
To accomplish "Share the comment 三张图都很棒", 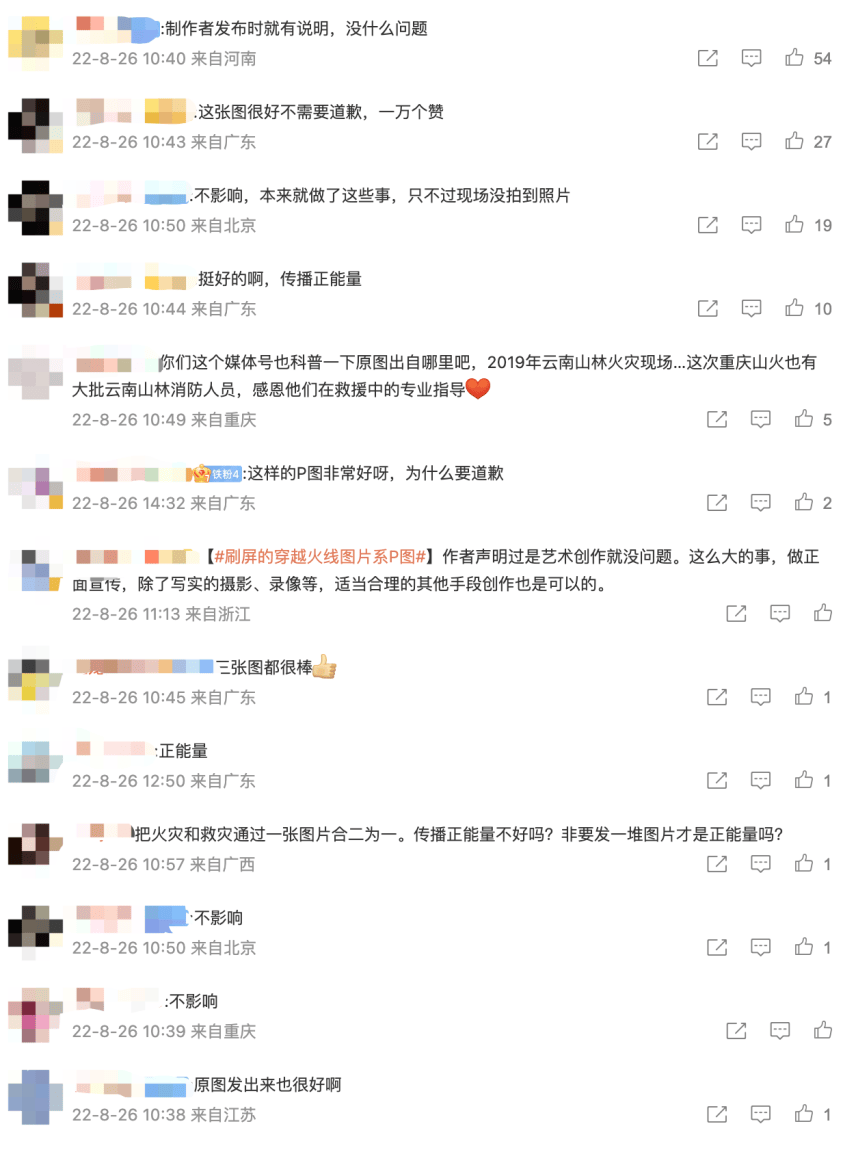I will coord(717,696).
